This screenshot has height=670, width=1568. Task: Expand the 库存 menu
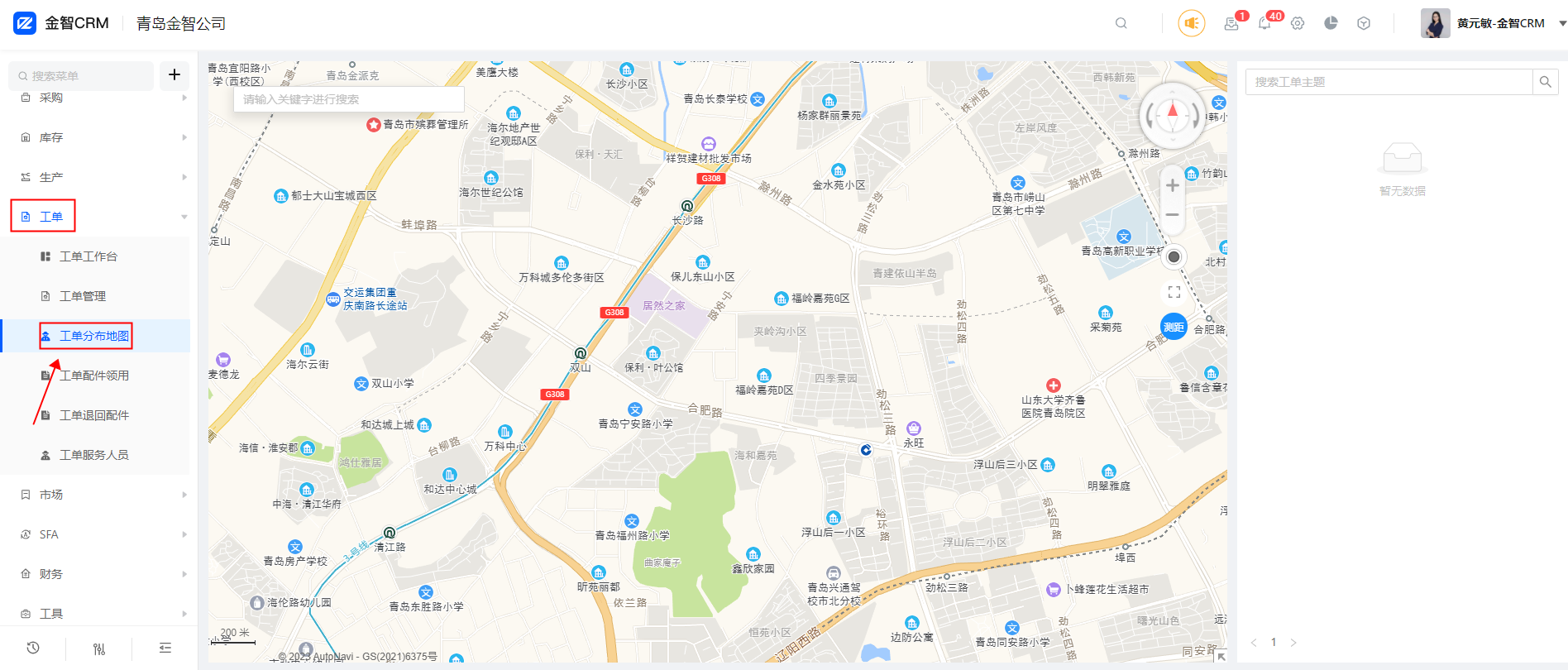[x=51, y=137]
